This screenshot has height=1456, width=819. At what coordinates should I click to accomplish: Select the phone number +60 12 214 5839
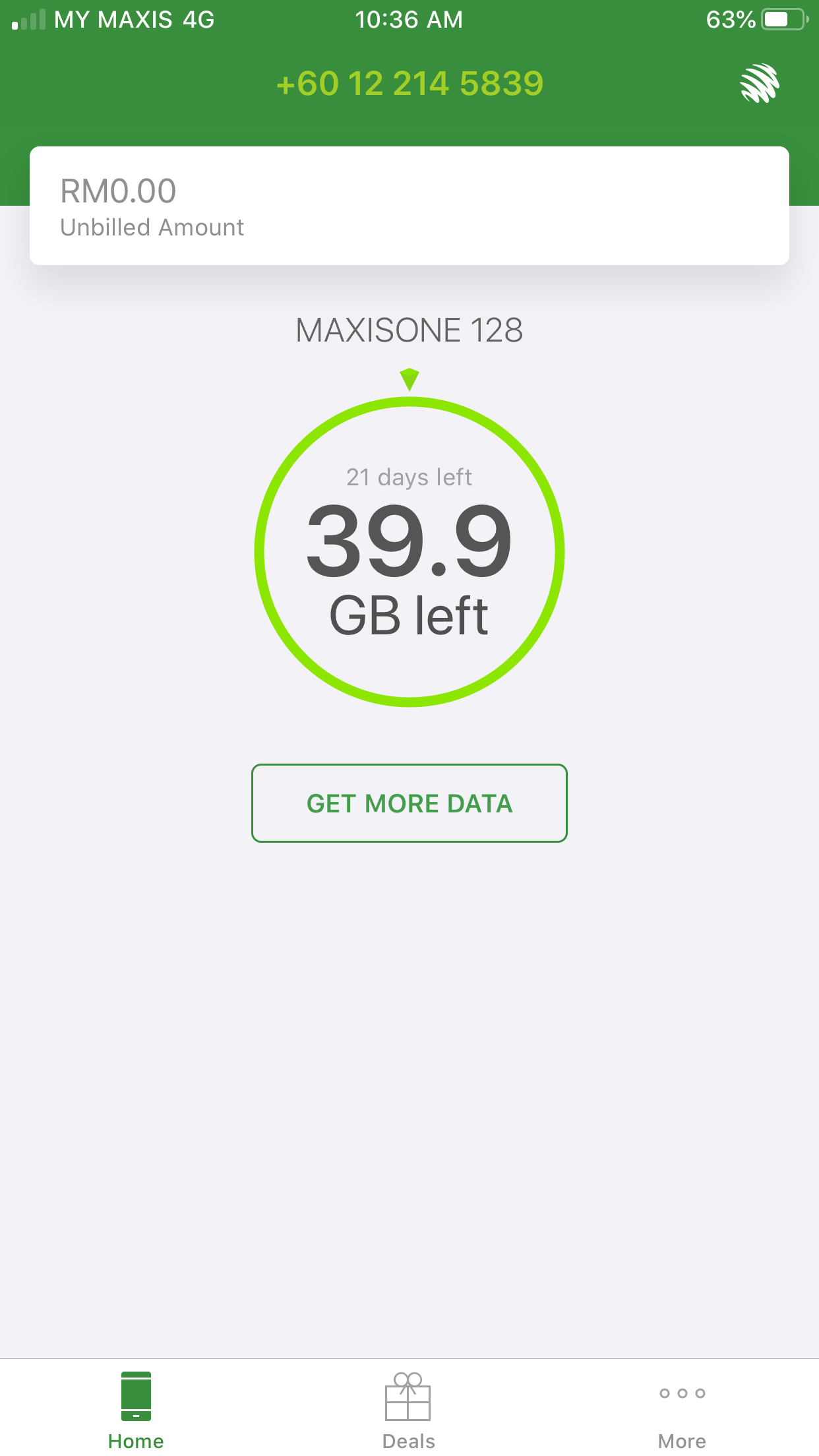click(x=409, y=82)
